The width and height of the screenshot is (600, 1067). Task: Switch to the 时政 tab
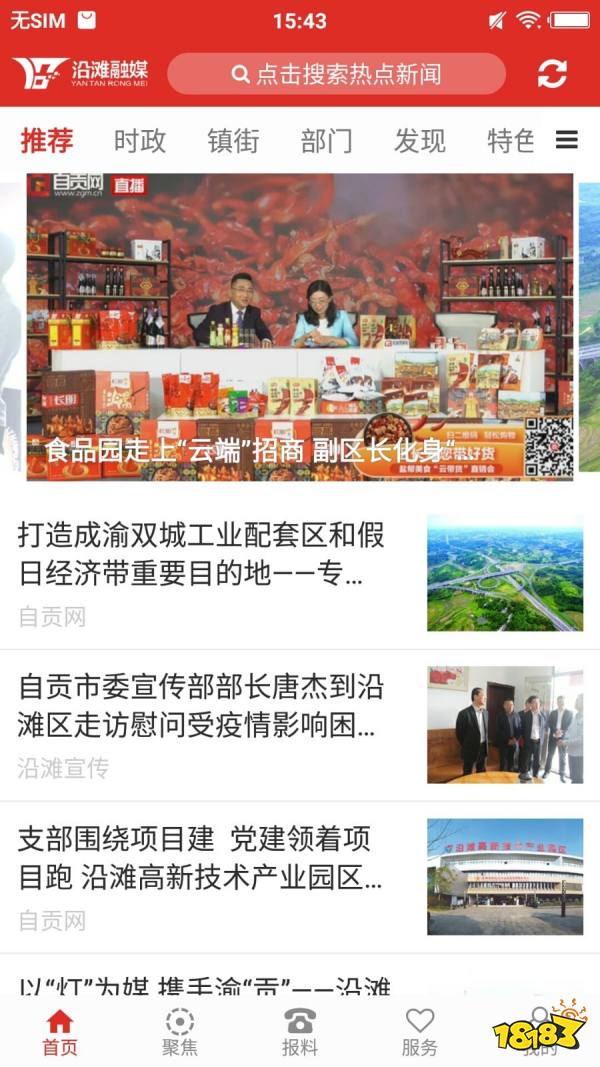click(x=140, y=141)
